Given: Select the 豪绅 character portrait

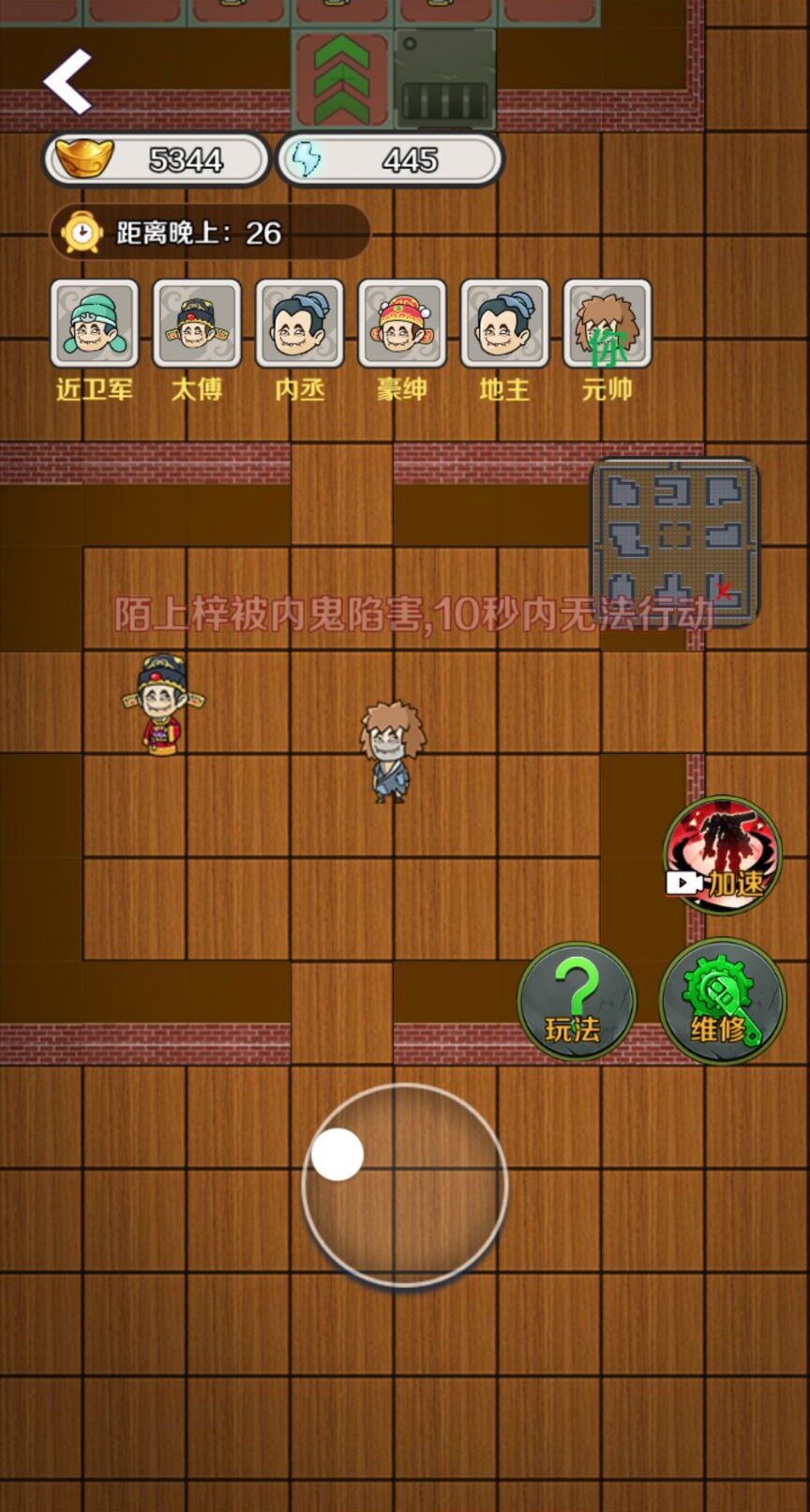Looking at the screenshot, I should pyautogui.click(x=402, y=323).
